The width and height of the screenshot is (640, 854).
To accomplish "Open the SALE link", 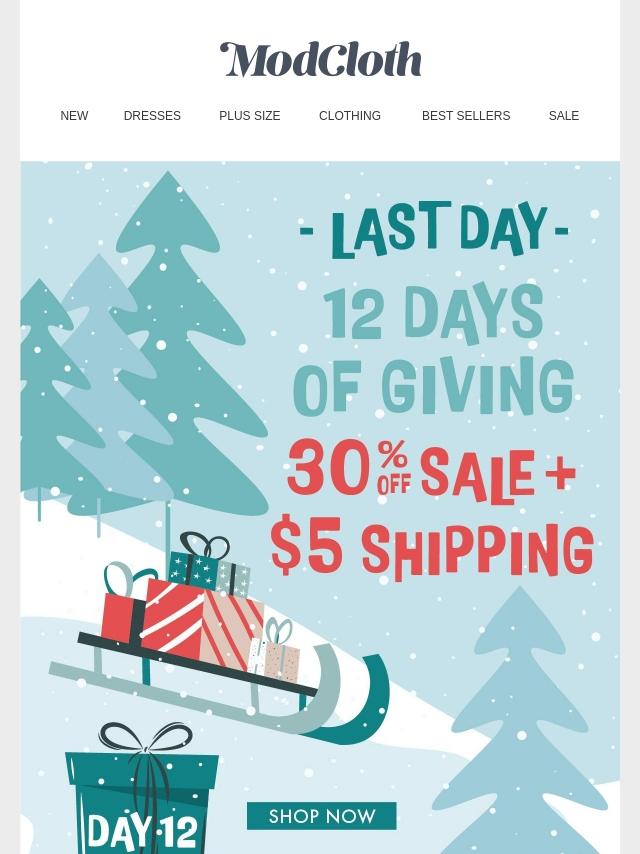I will pos(564,116).
